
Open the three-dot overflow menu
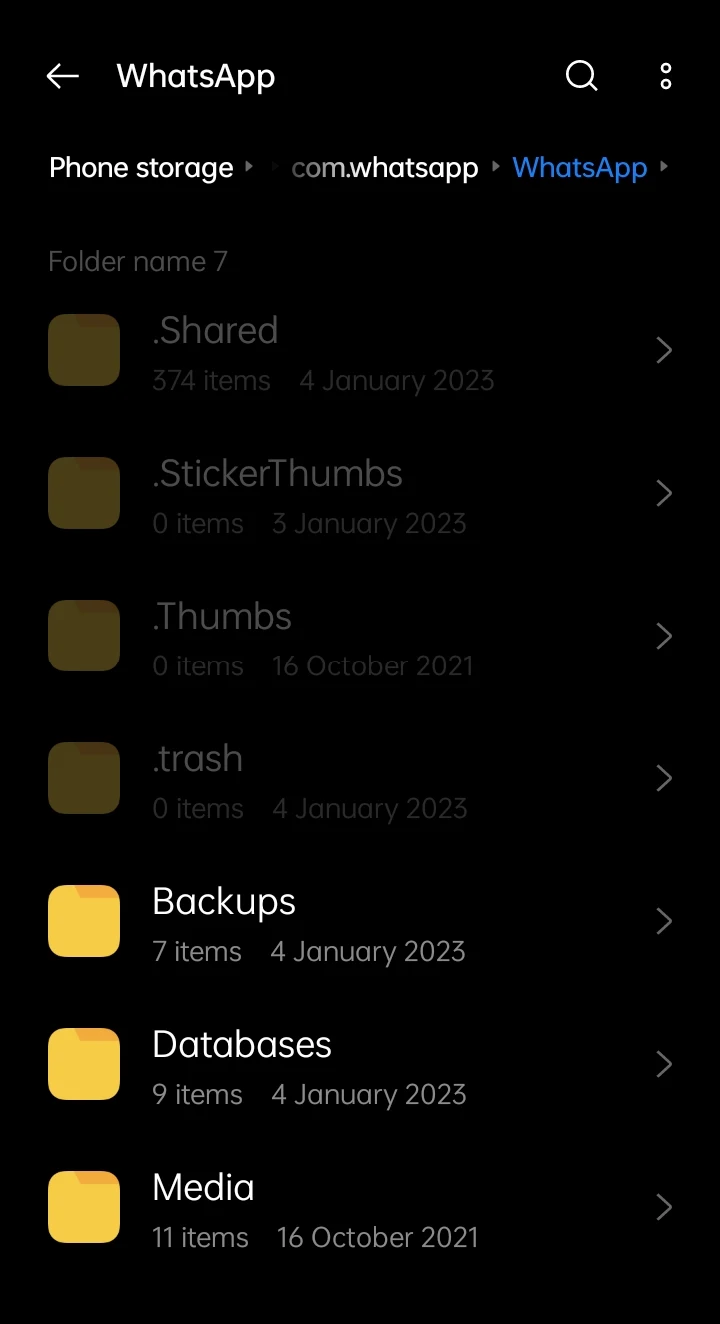[x=666, y=76]
